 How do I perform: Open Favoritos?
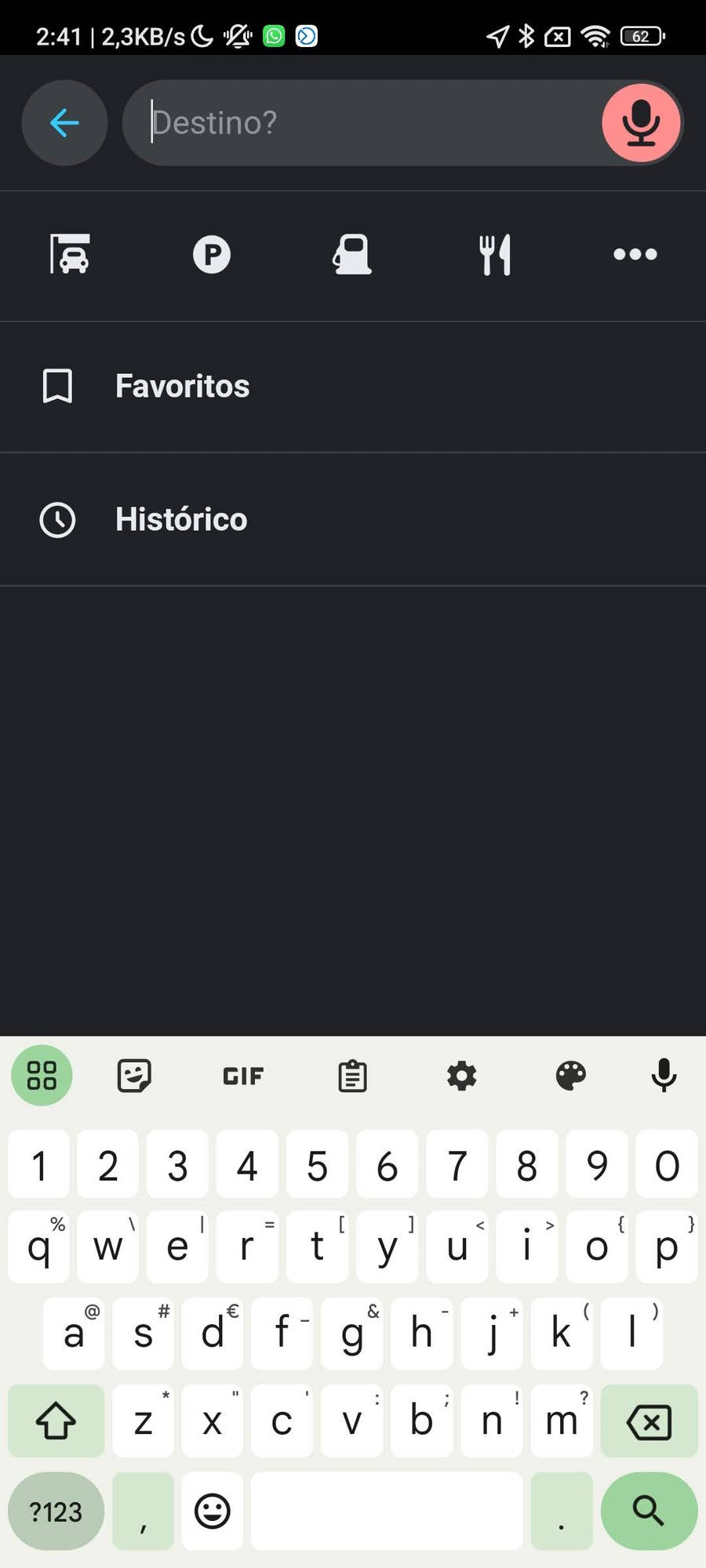point(353,387)
